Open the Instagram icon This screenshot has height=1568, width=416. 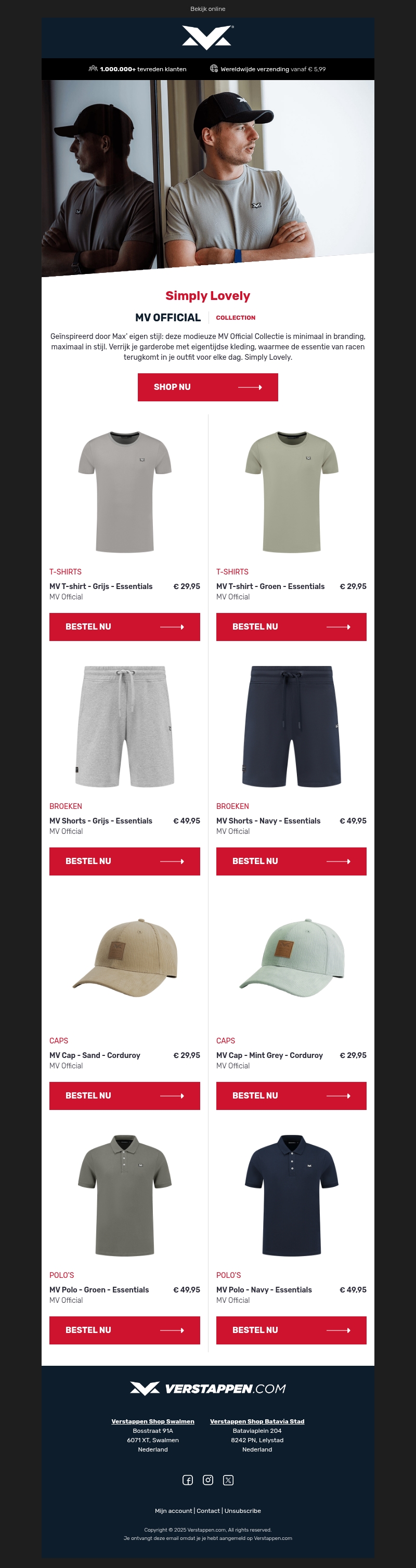coord(207,1480)
